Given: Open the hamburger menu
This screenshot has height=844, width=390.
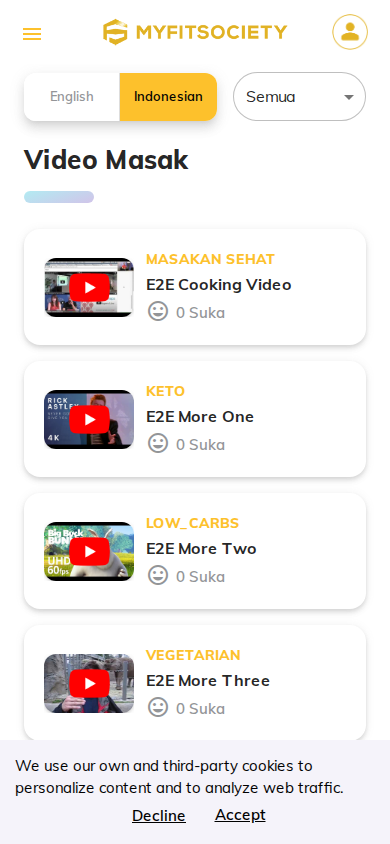Looking at the screenshot, I should point(32,34).
